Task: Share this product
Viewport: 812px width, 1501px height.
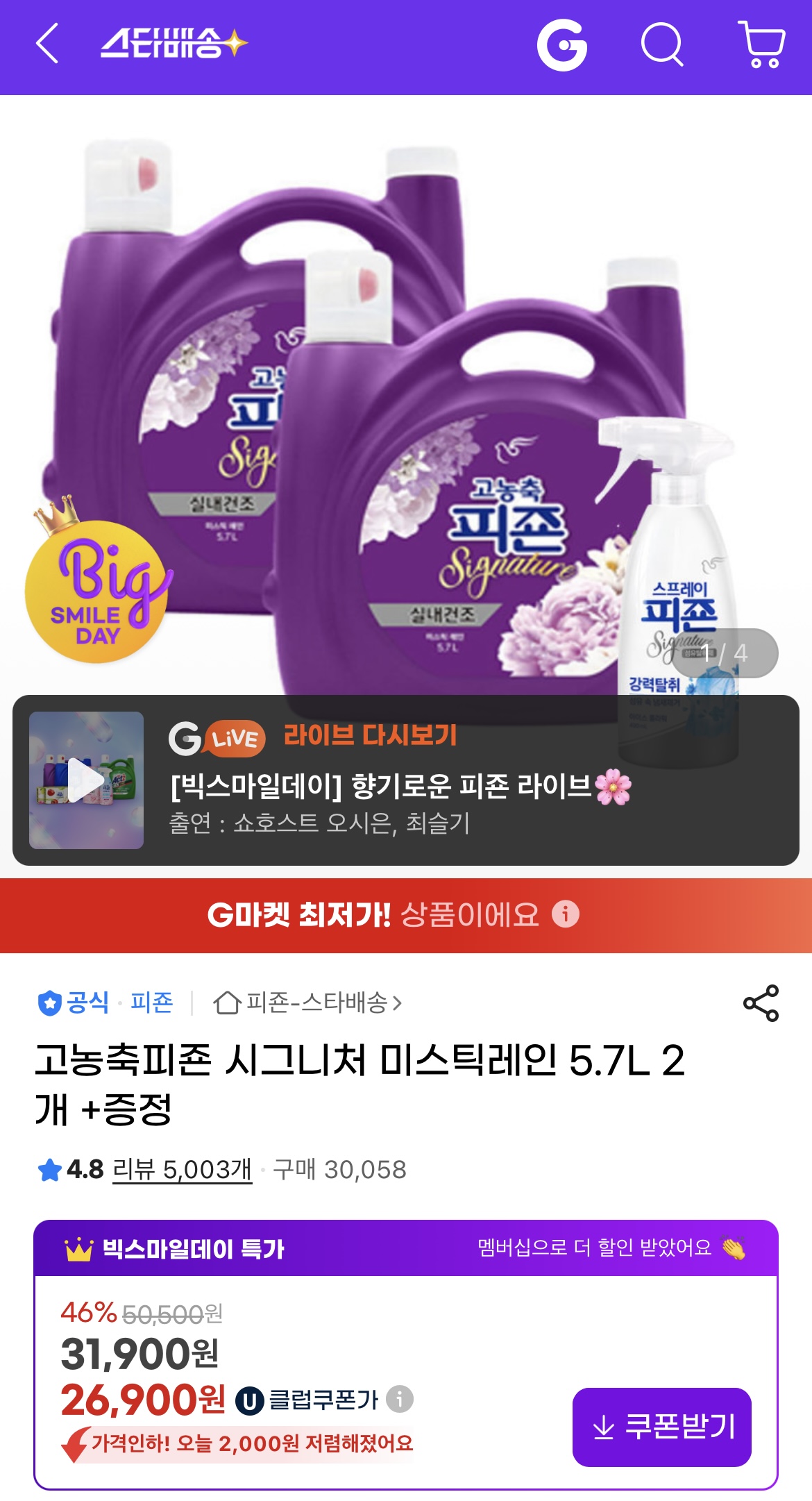Action: click(x=761, y=1003)
